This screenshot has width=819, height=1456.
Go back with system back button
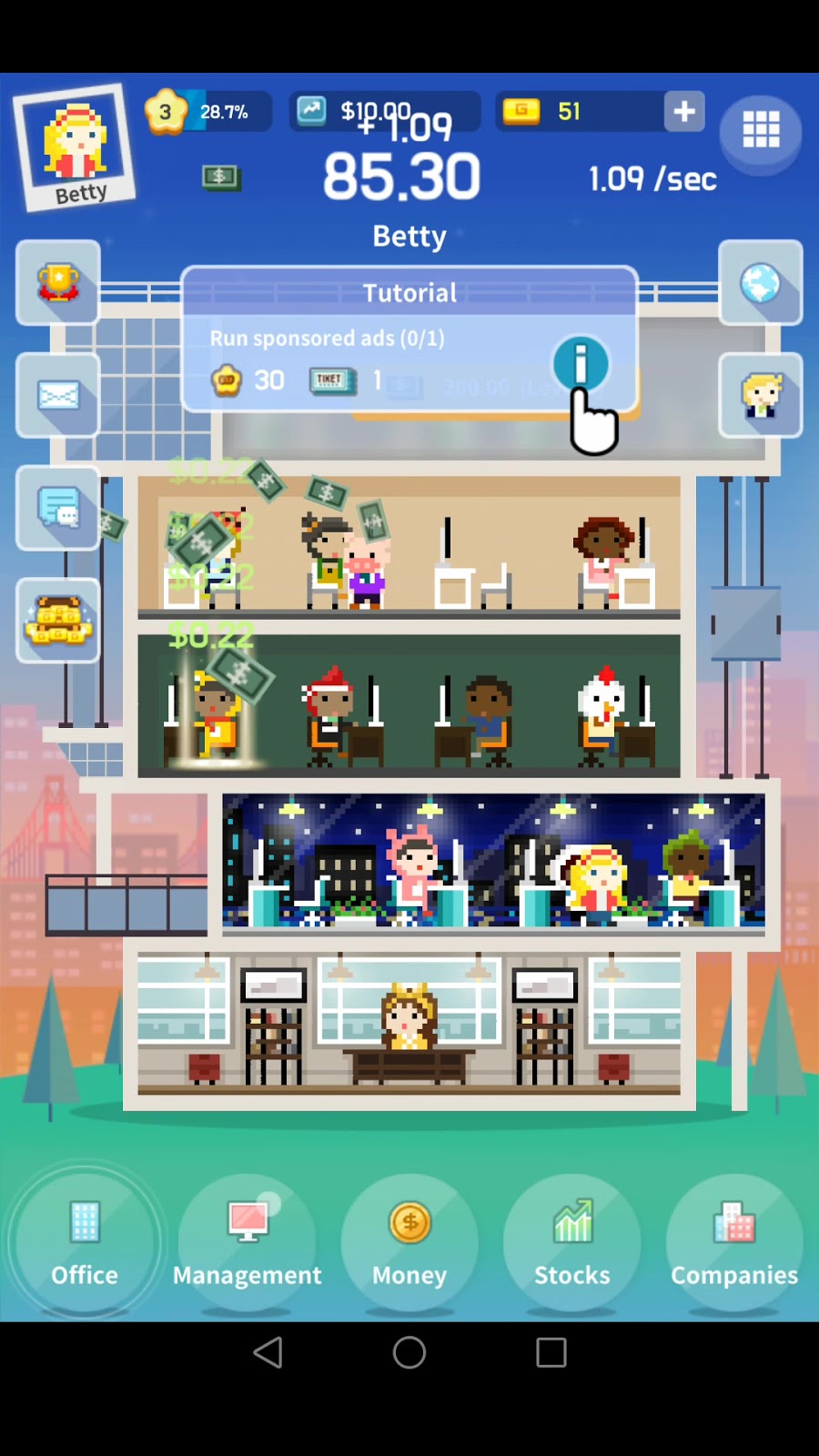tap(268, 1352)
